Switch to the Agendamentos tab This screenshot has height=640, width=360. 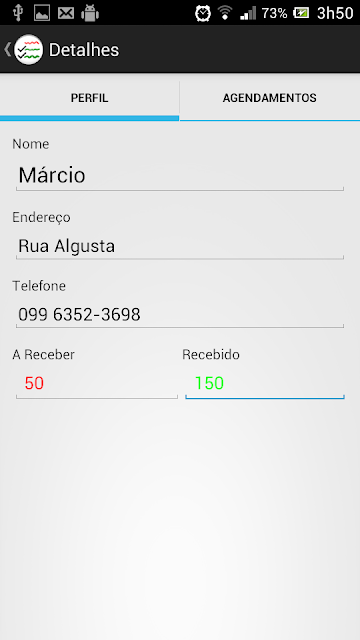tap(270, 98)
